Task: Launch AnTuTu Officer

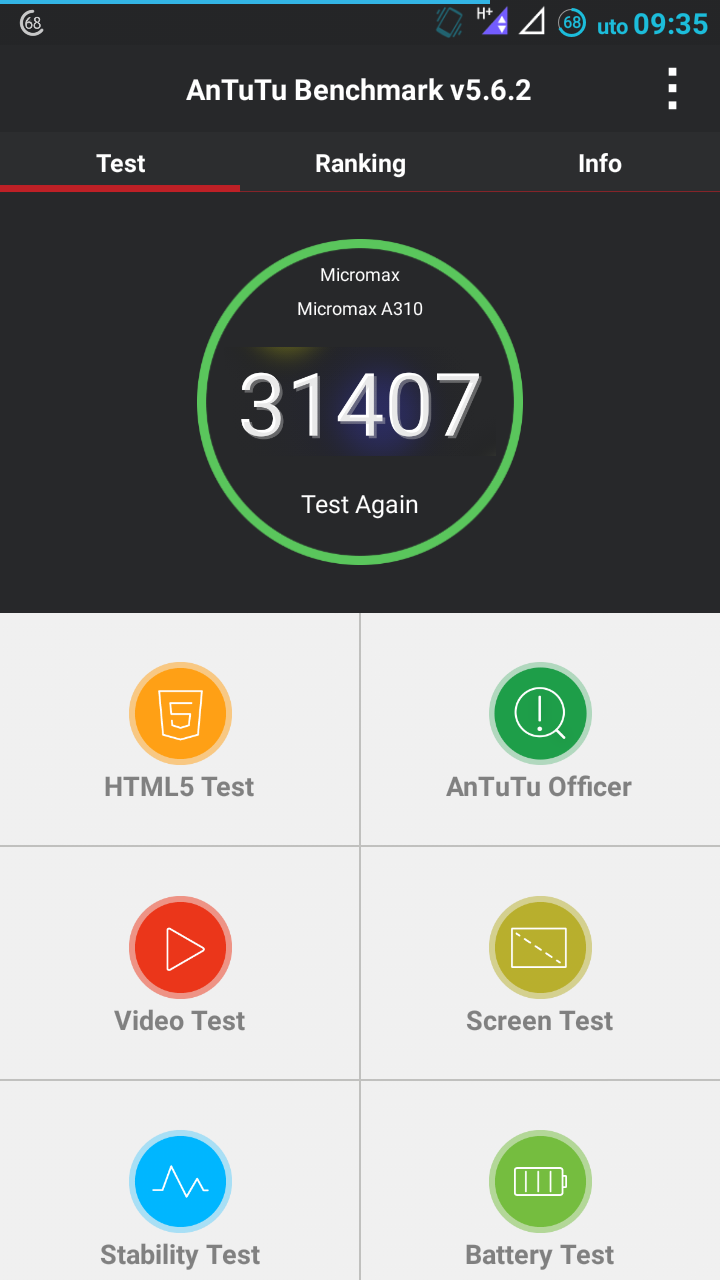Action: [x=540, y=730]
